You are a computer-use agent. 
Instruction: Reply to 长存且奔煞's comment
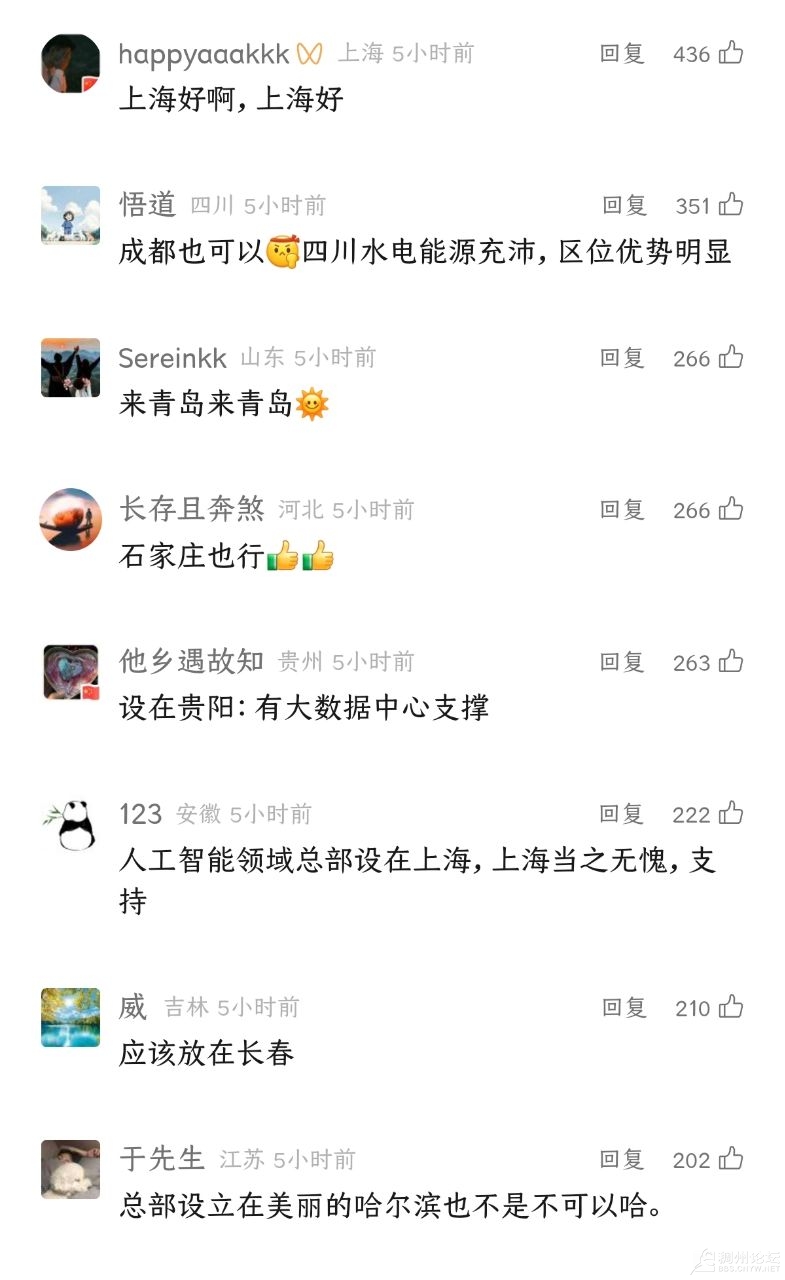coord(622,509)
